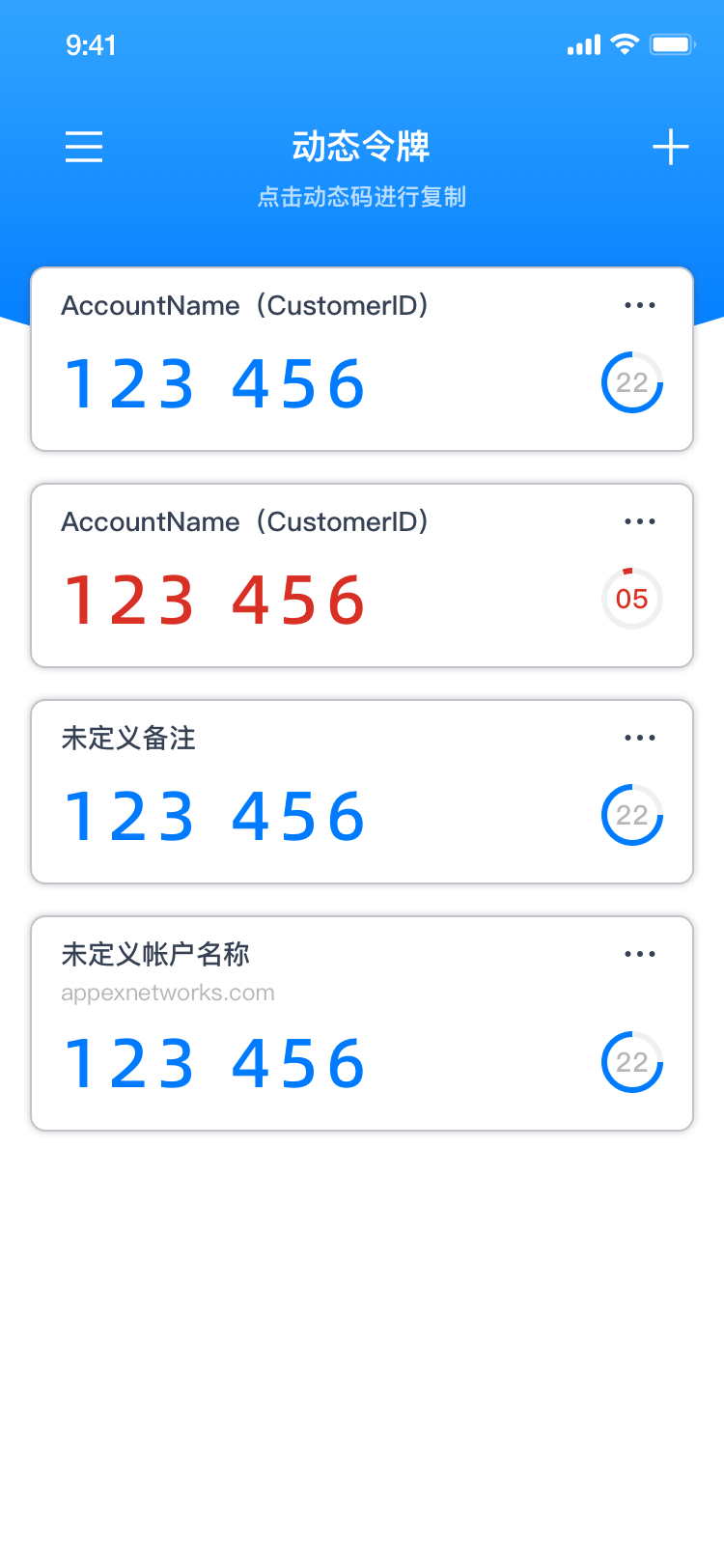Open options menu of 未定义帐户名称 card
This screenshot has width=724, height=1568.
(640, 954)
